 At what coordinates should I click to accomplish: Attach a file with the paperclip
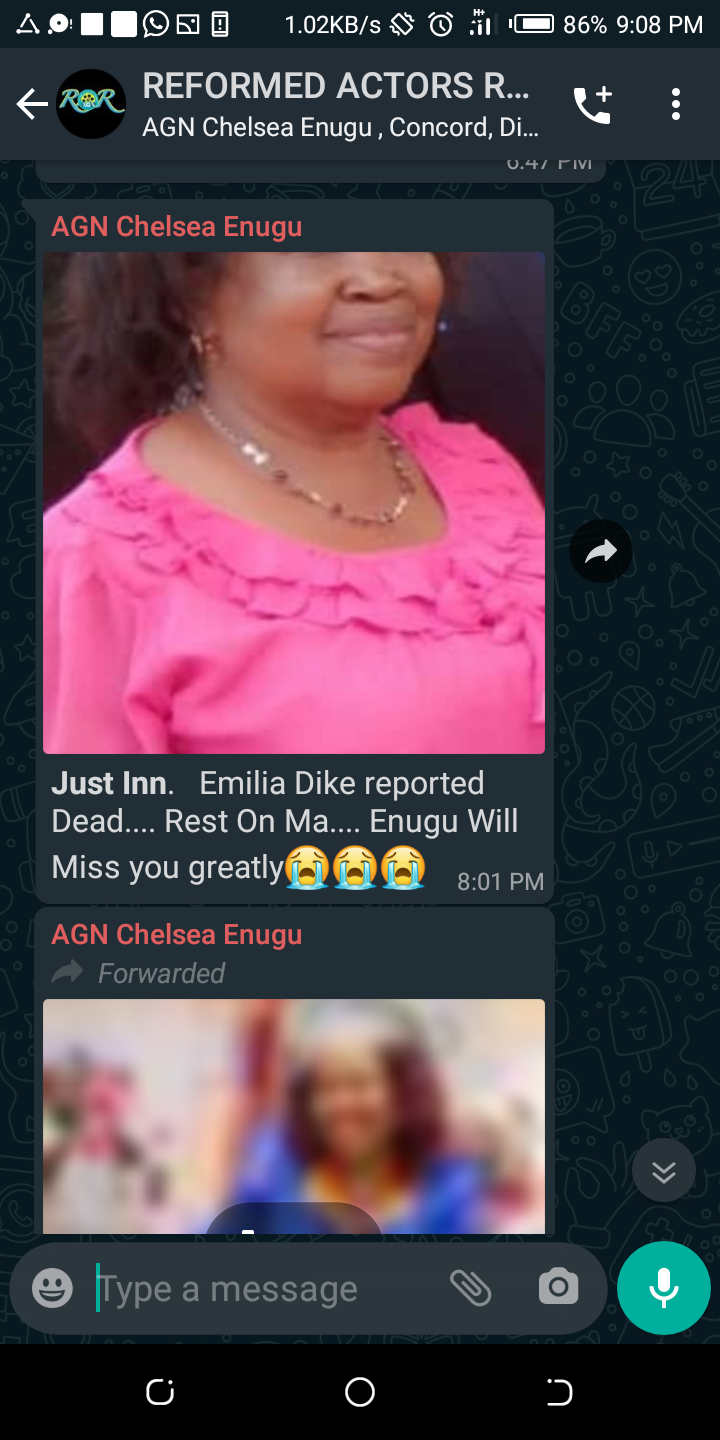coord(470,1288)
